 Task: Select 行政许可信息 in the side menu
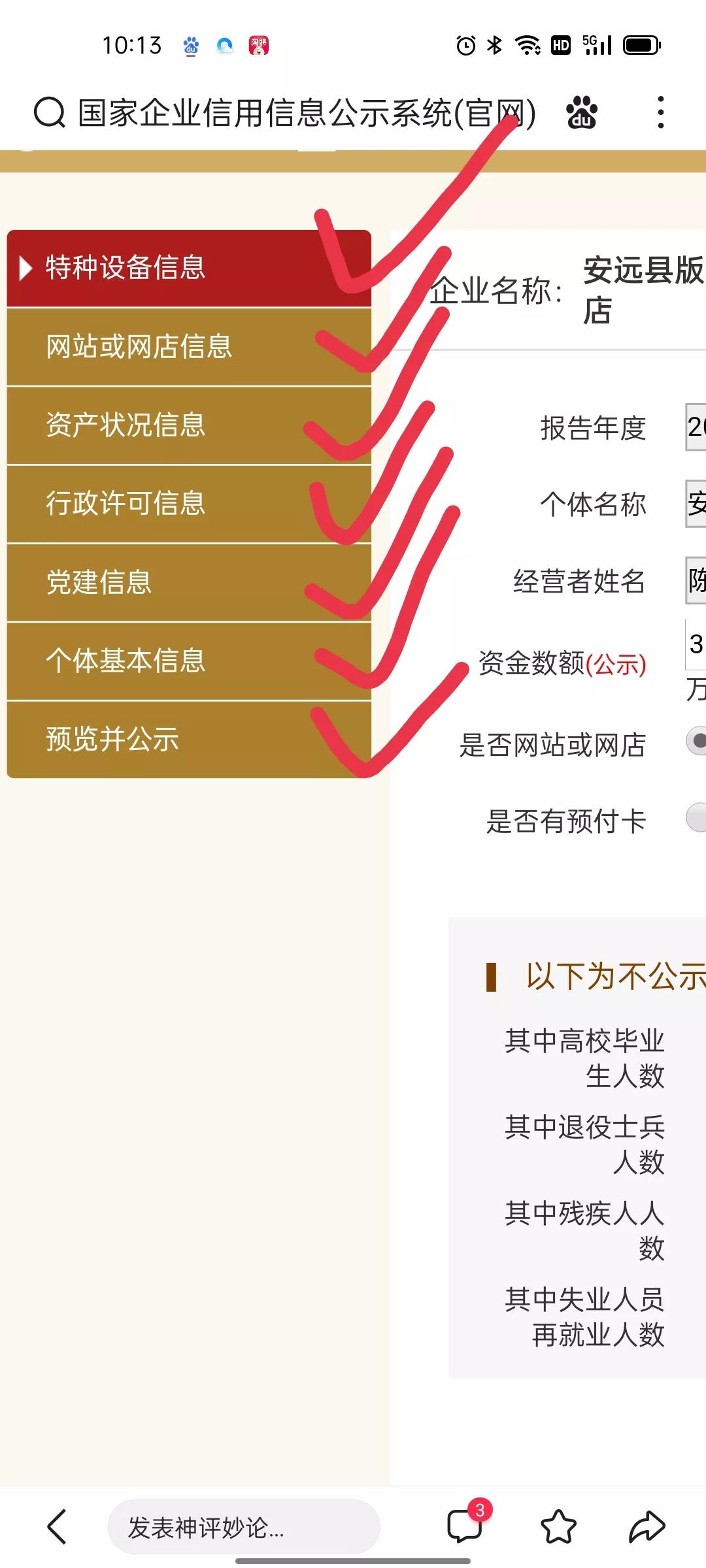tap(126, 503)
